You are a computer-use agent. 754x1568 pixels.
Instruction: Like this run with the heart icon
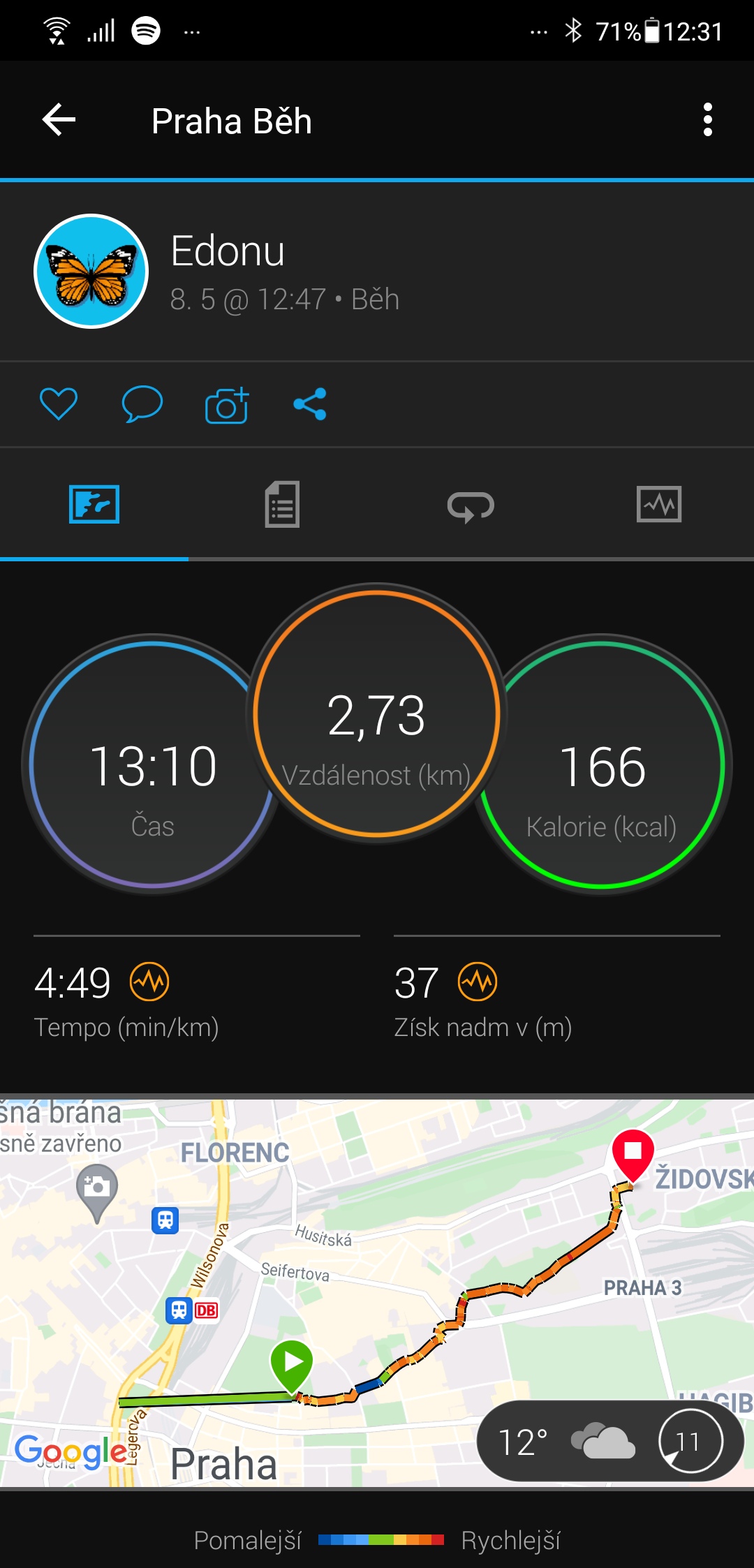pyautogui.click(x=59, y=404)
